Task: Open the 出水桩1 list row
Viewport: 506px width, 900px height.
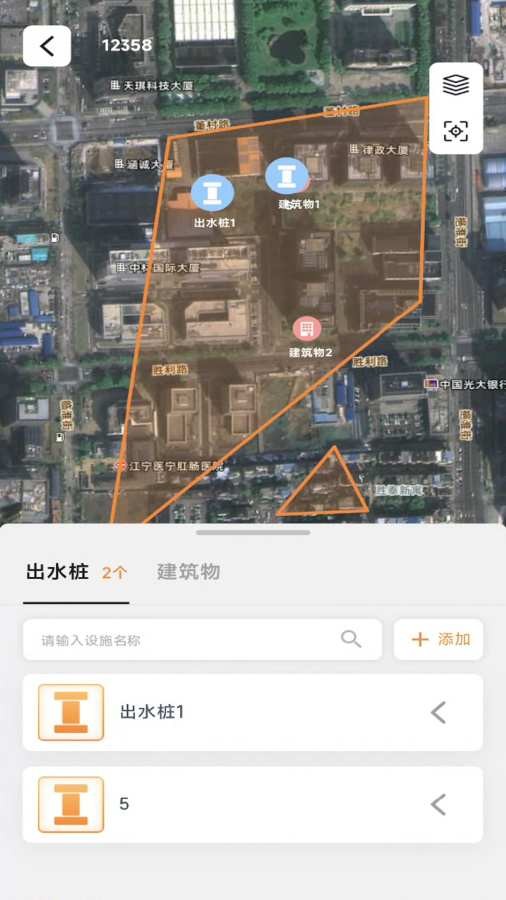Action: (x=252, y=712)
